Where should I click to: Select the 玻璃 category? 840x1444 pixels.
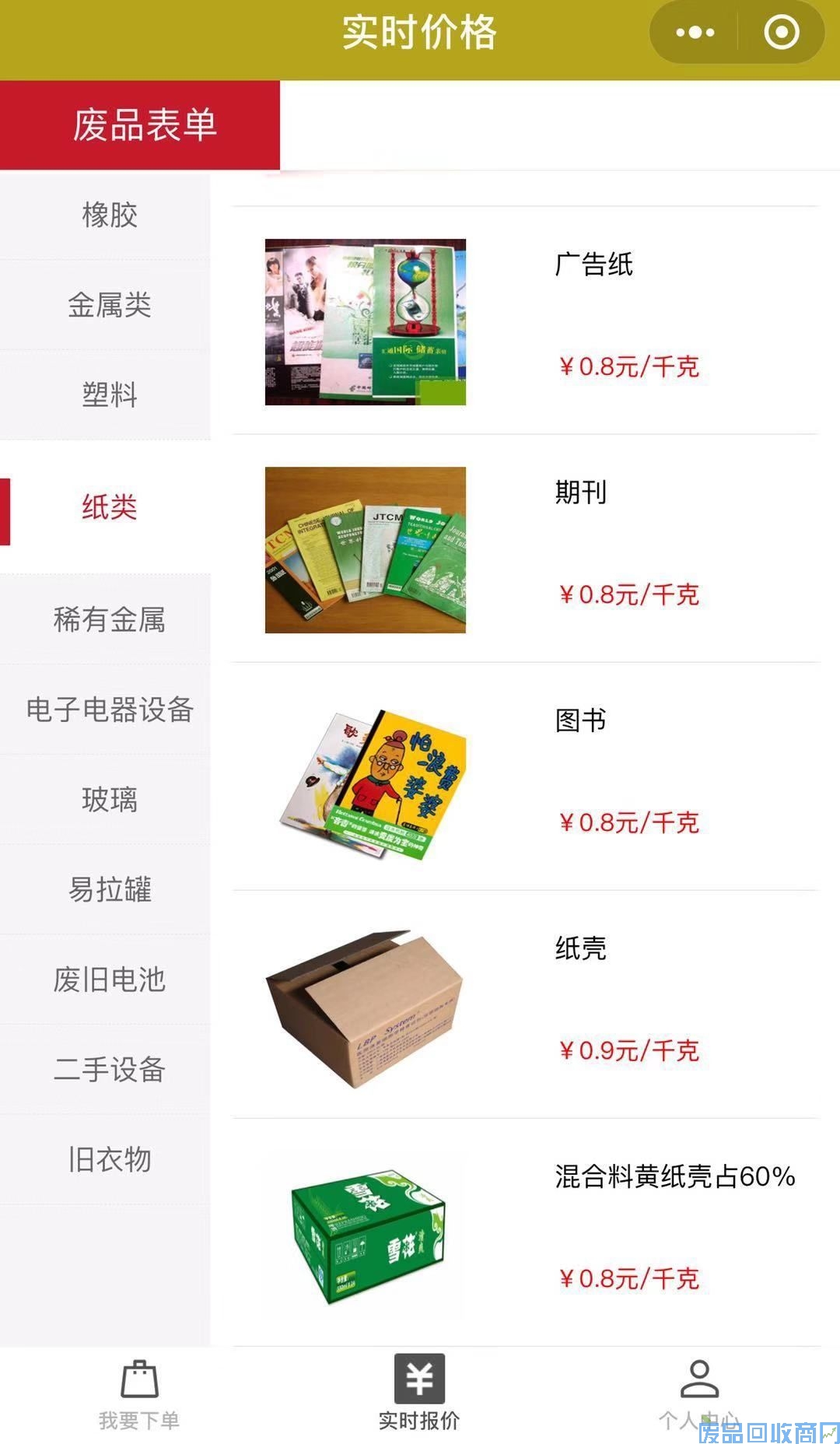click(109, 800)
